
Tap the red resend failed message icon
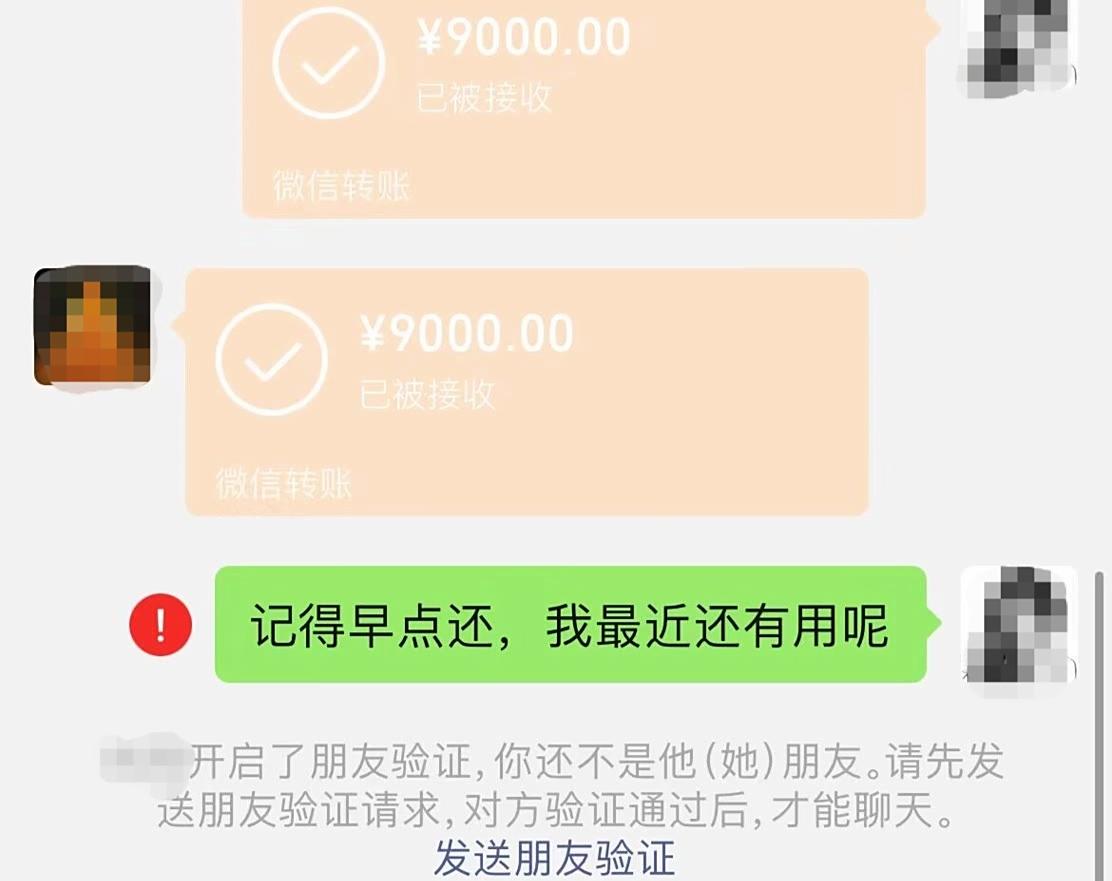click(x=160, y=625)
